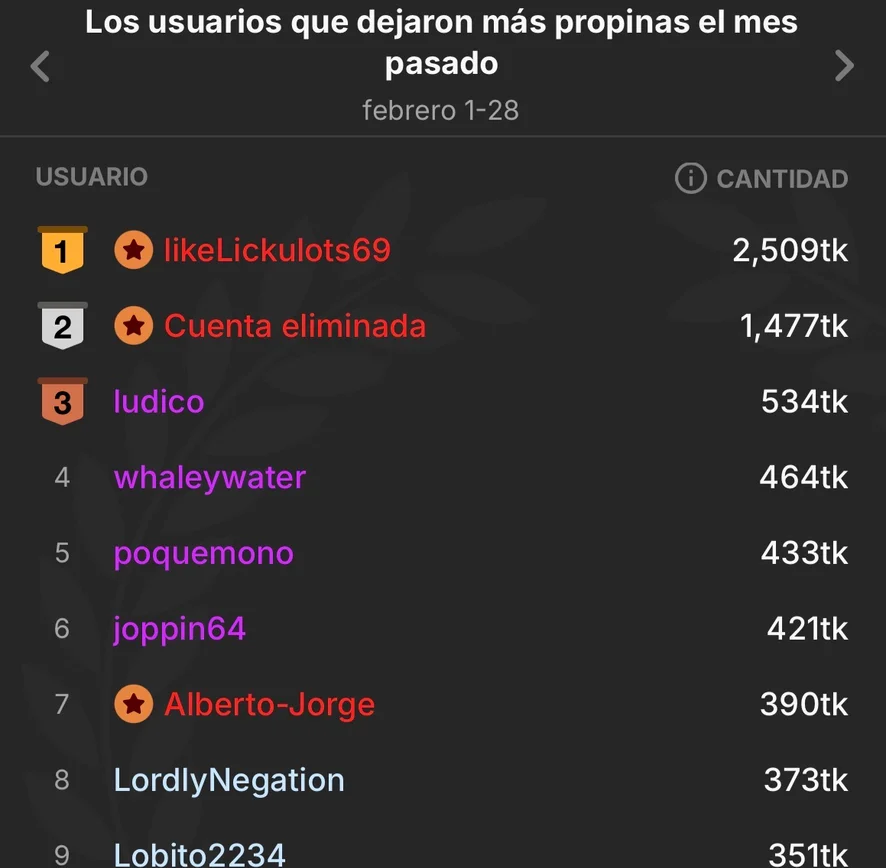Open LordlyNegation's profile

229,780
